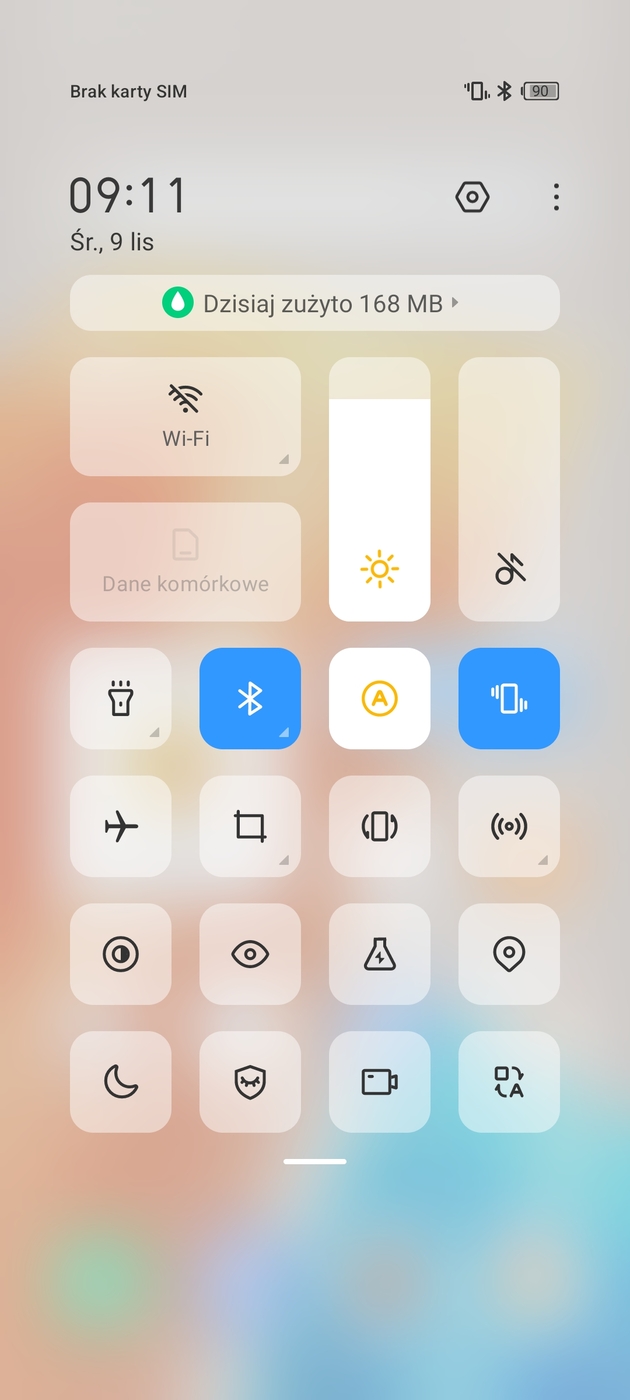Toggle the flashlight tile

[x=120, y=698]
